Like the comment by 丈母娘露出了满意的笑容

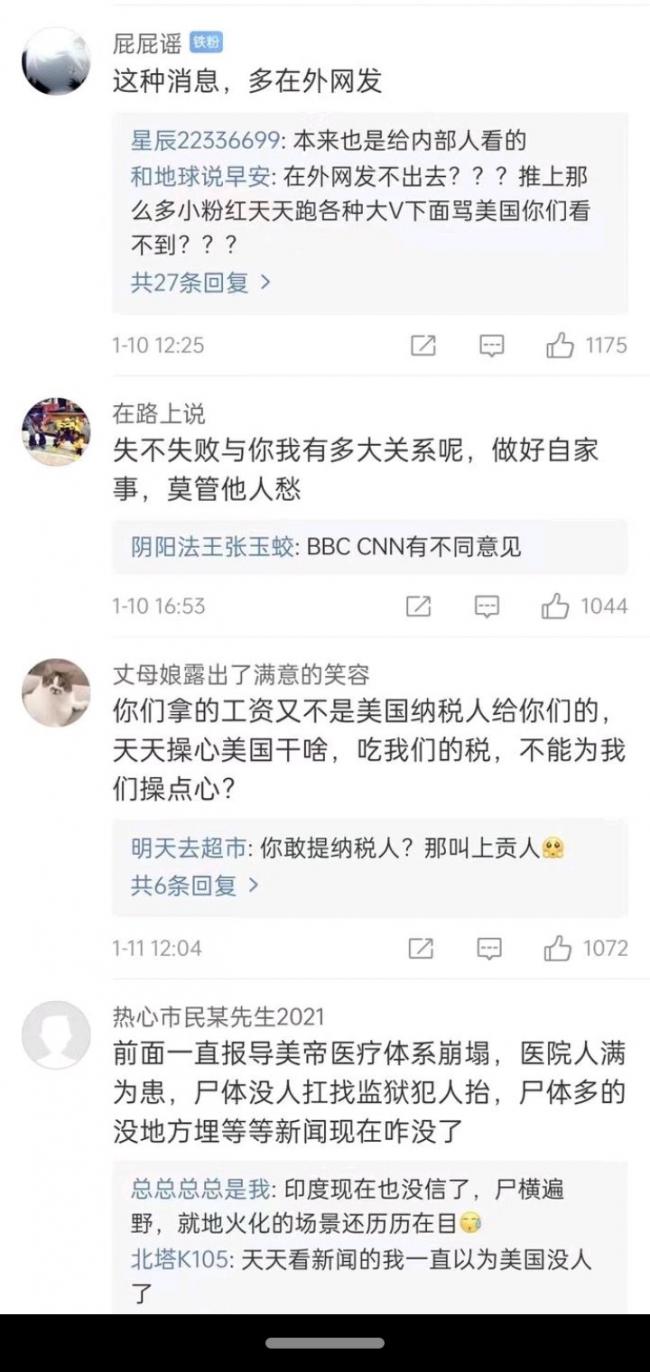point(557,948)
